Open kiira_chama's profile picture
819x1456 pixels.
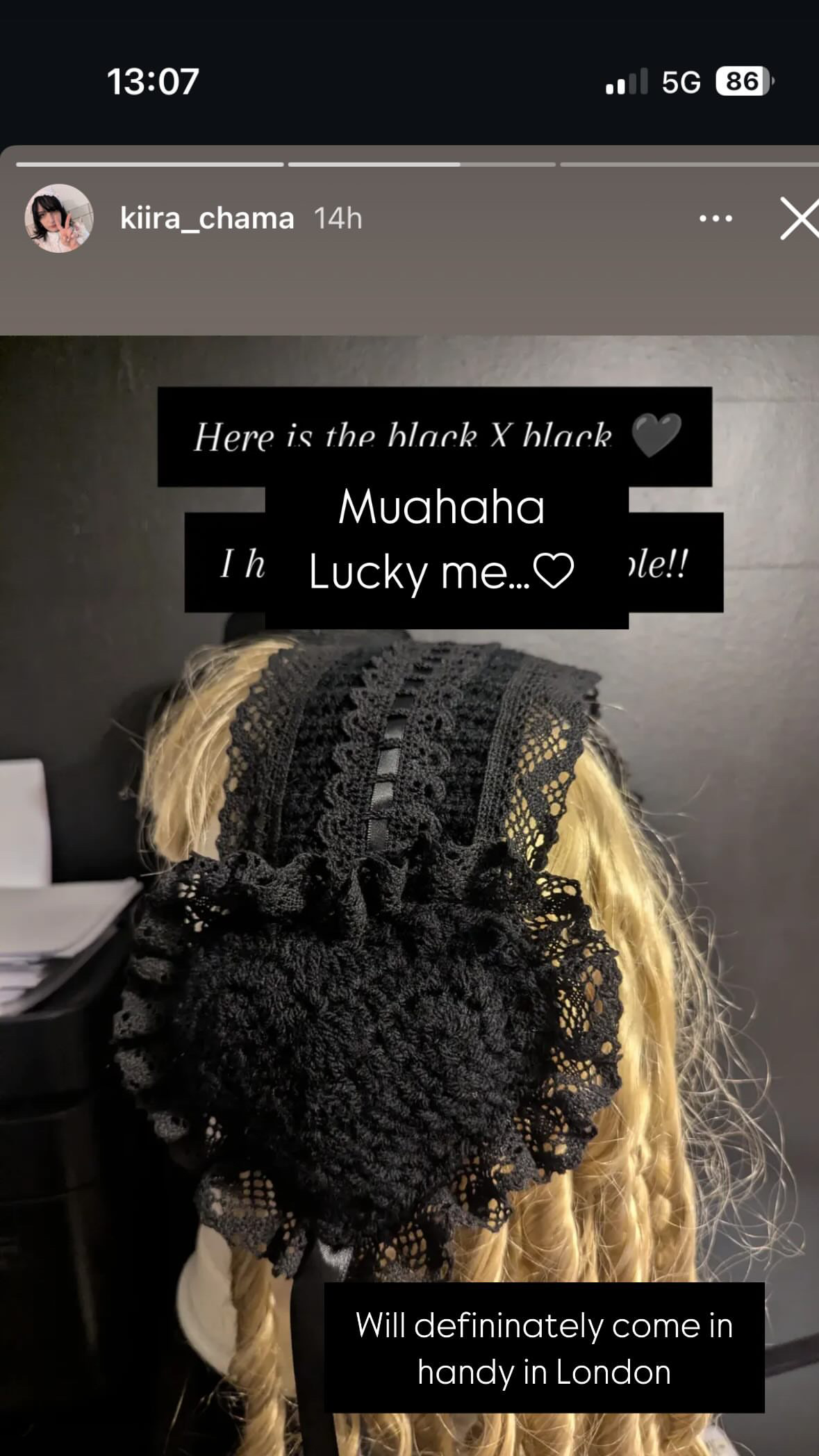tap(59, 218)
